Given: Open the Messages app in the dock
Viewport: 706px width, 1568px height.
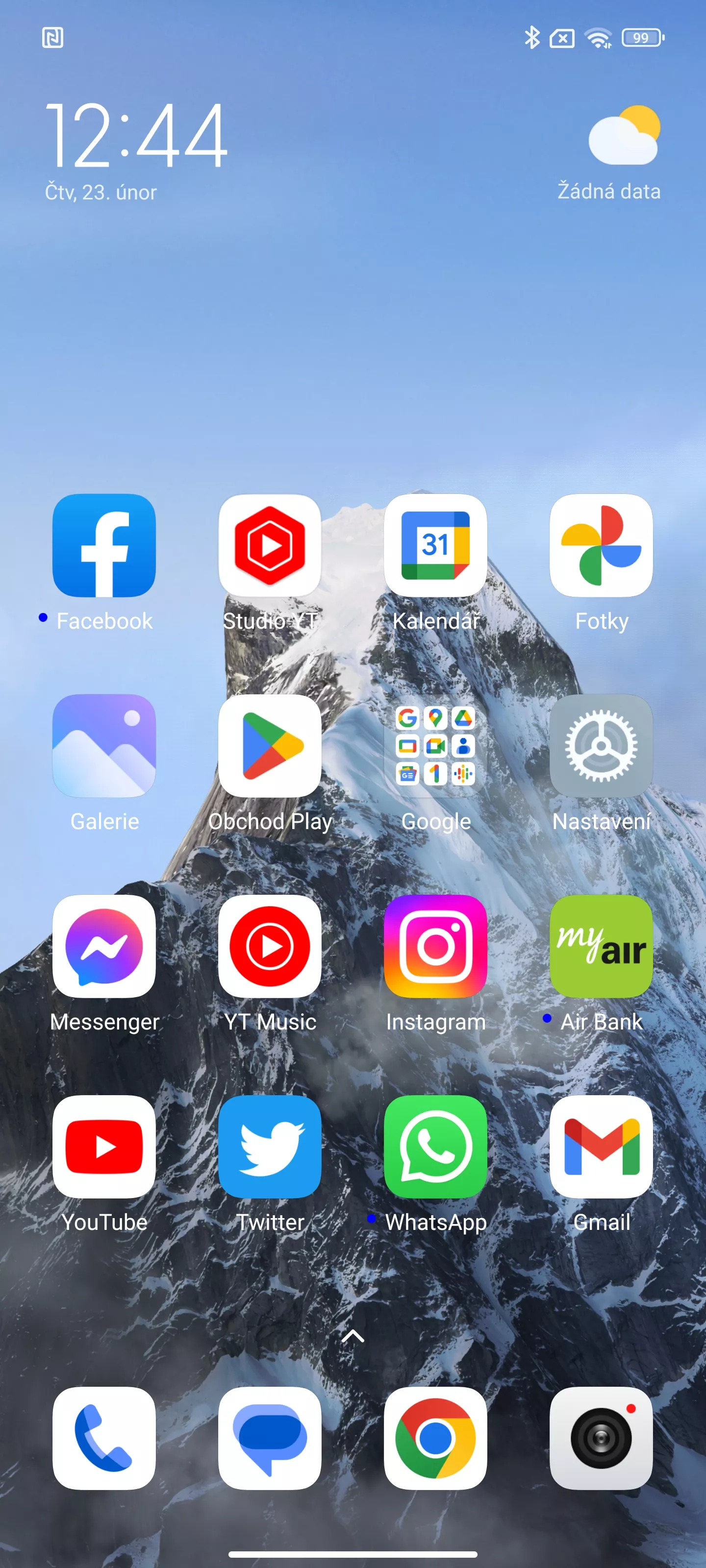Looking at the screenshot, I should click(x=270, y=1438).
